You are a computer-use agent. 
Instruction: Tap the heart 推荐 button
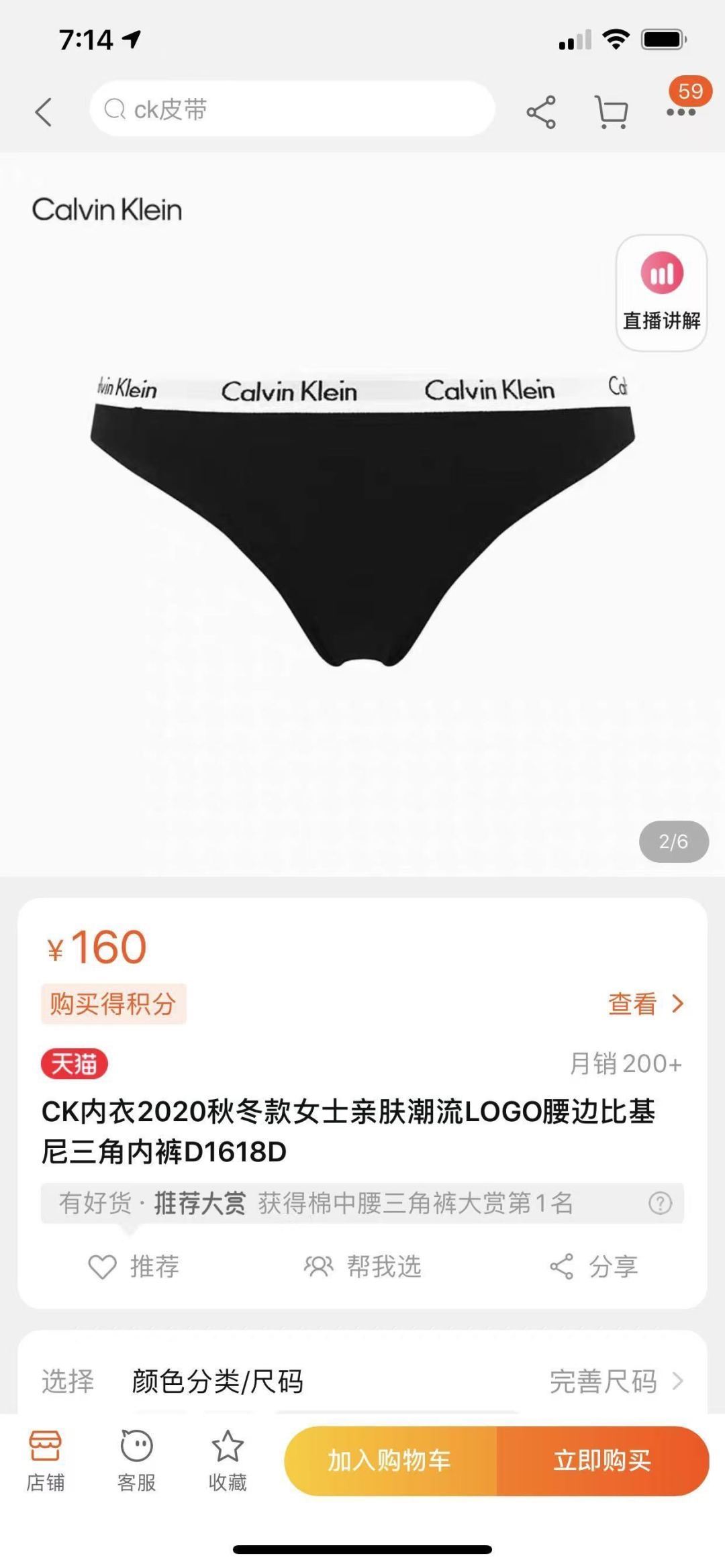pos(134,1267)
